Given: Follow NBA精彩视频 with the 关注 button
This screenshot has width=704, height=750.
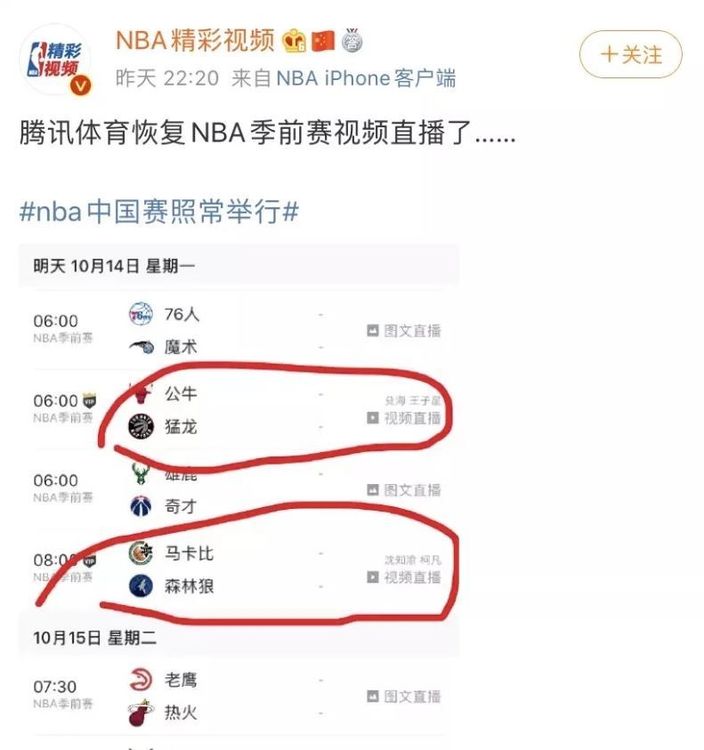Looking at the screenshot, I should 631,55.
